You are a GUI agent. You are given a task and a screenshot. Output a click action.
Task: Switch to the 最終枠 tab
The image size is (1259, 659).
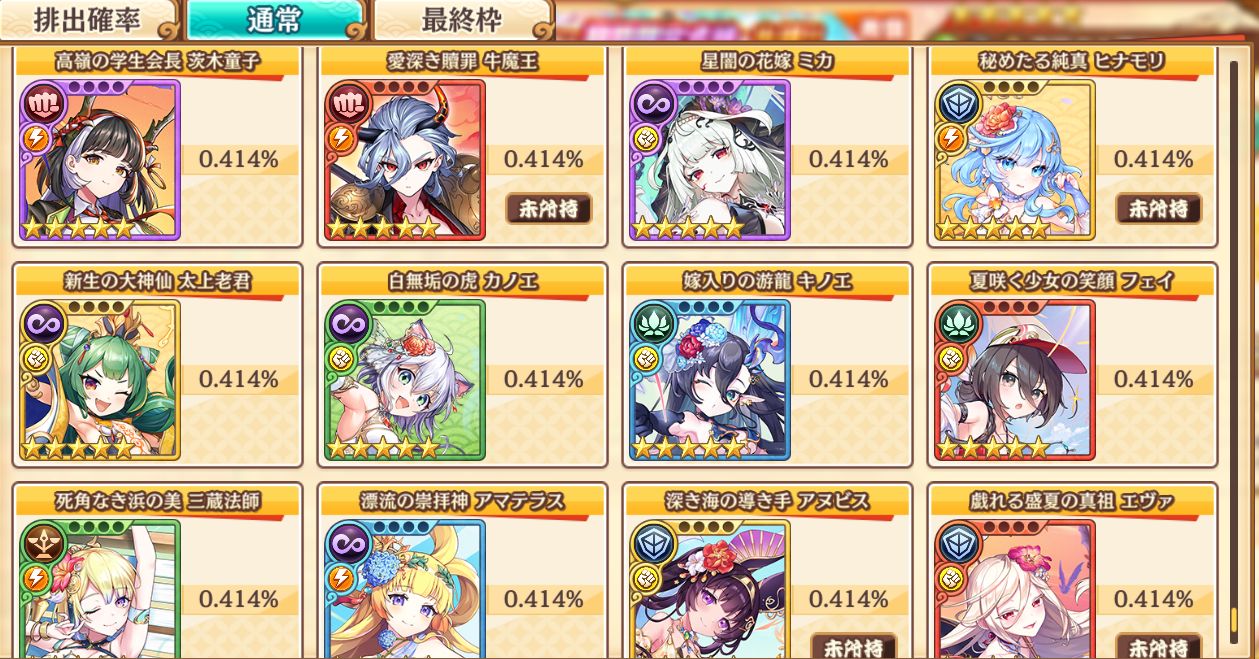coord(461,20)
